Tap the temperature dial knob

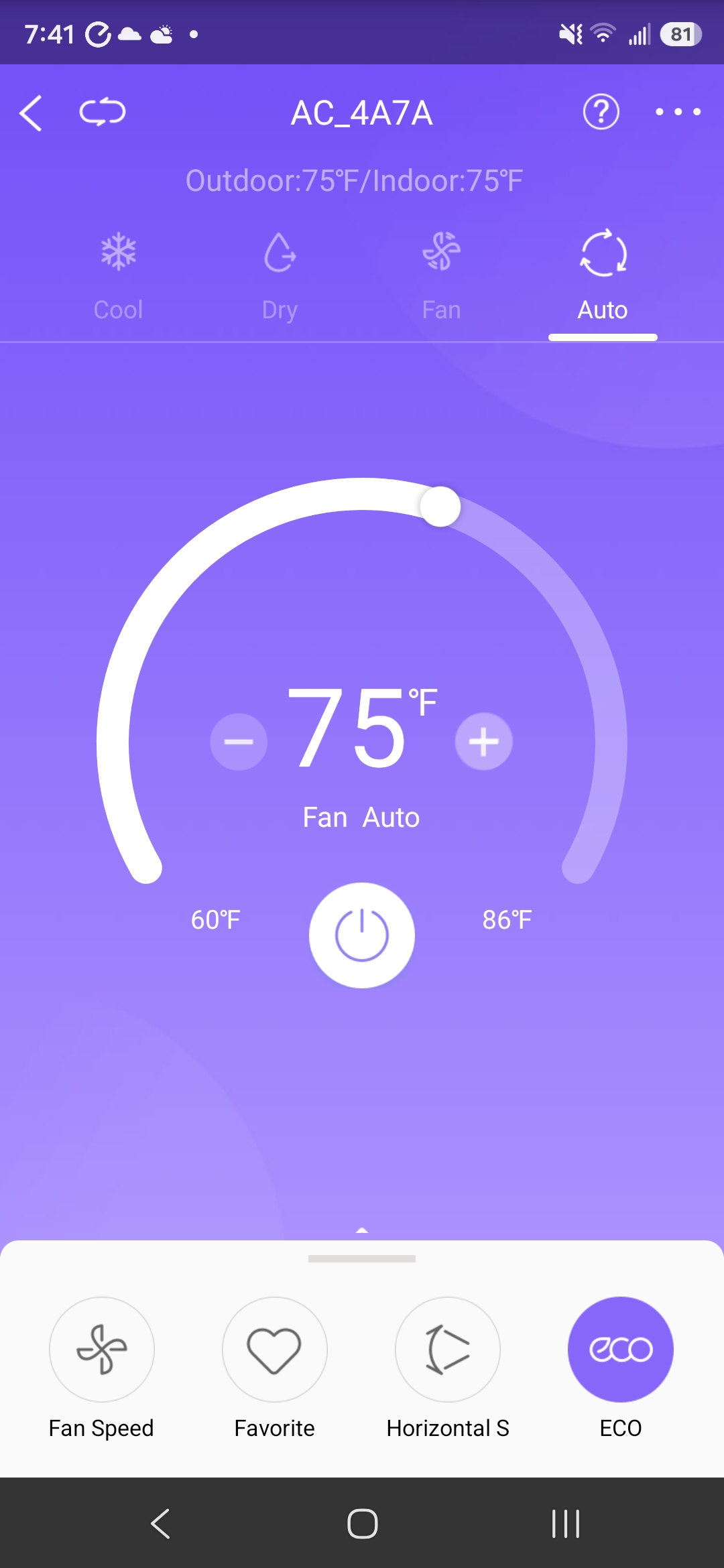tap(440, 506)
